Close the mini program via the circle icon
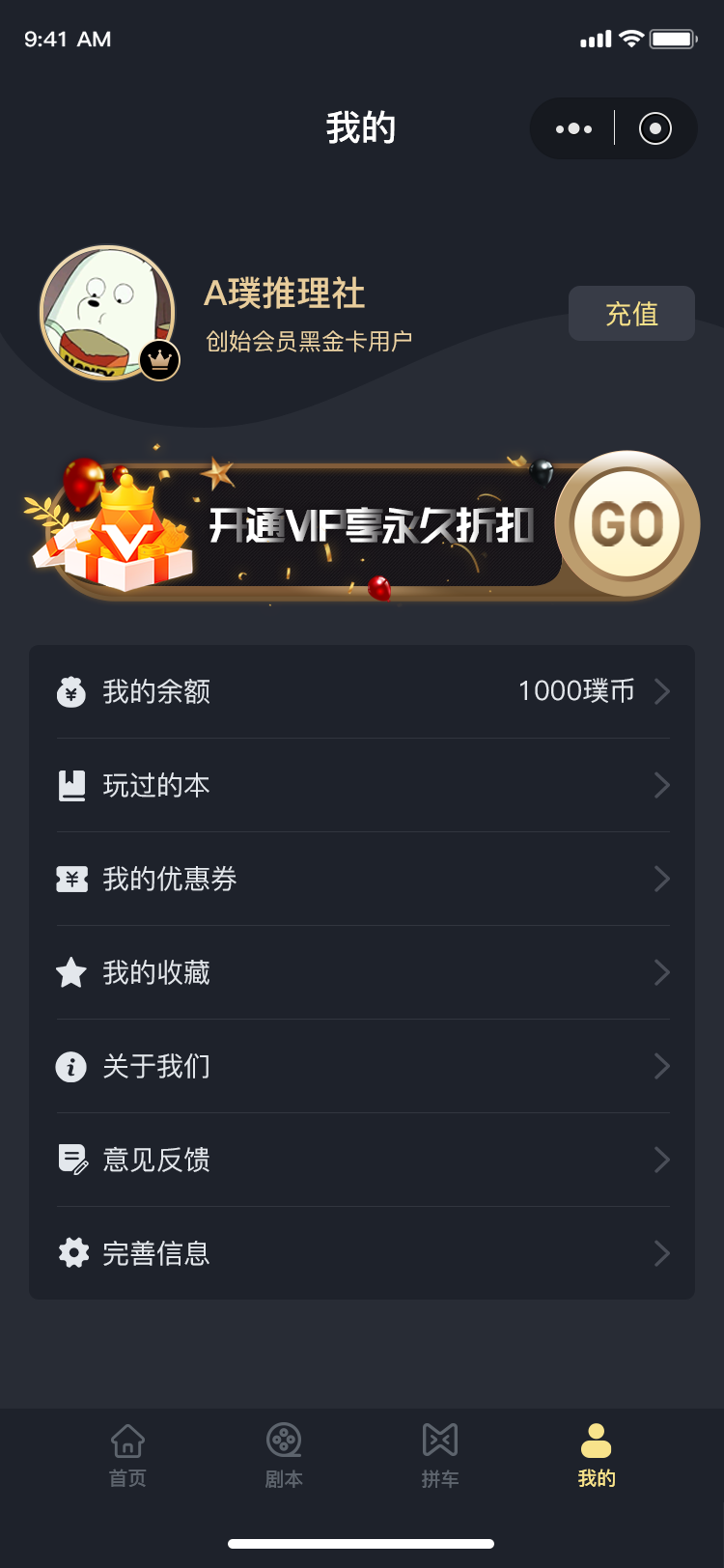Image resolution: width=724 pixels, height=1568 pixels. (x=654, y=128)
